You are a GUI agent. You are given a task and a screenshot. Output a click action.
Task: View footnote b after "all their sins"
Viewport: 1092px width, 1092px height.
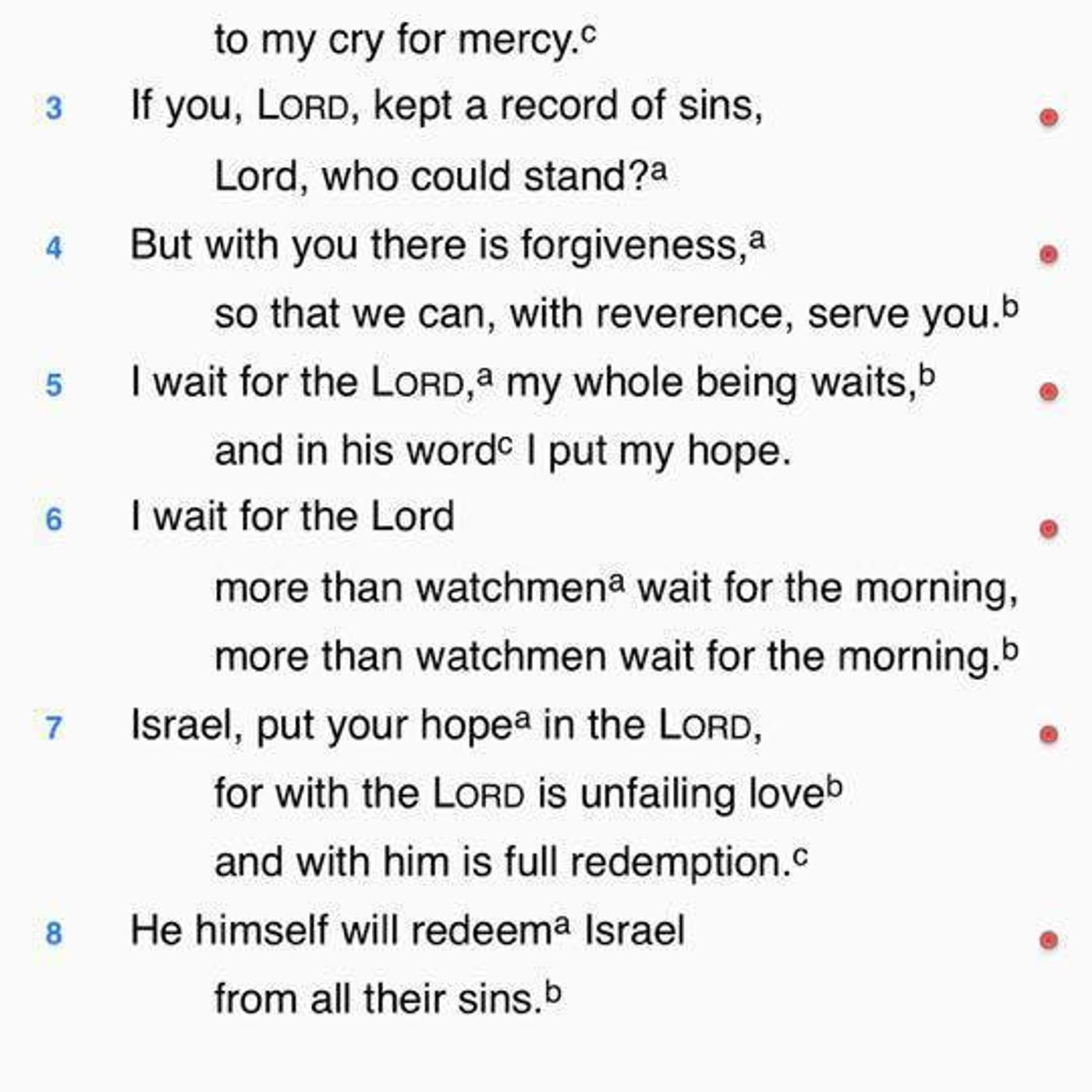[x=553, y=993]
